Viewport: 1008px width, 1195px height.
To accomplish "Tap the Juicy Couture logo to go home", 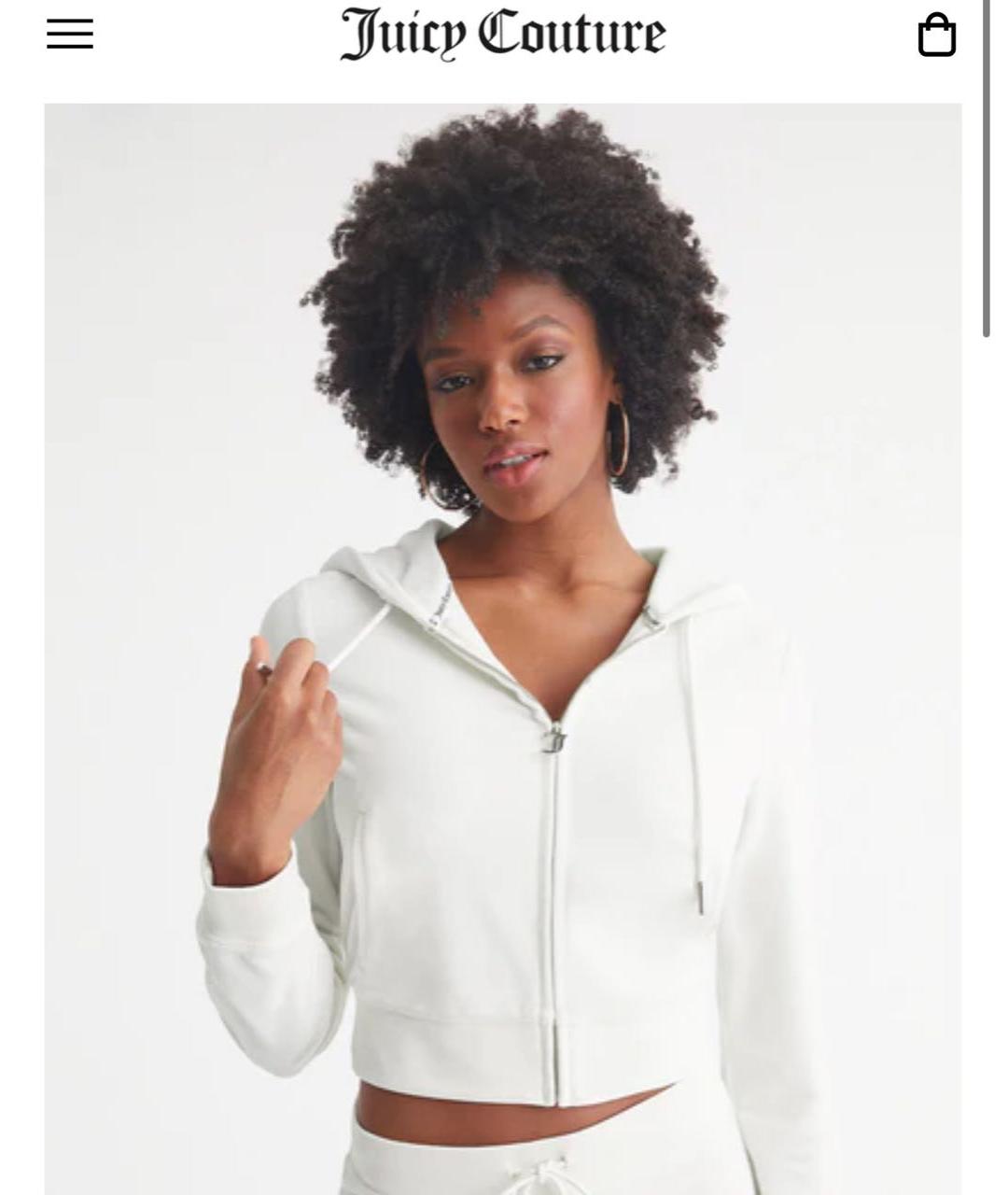I will [503, 35].
